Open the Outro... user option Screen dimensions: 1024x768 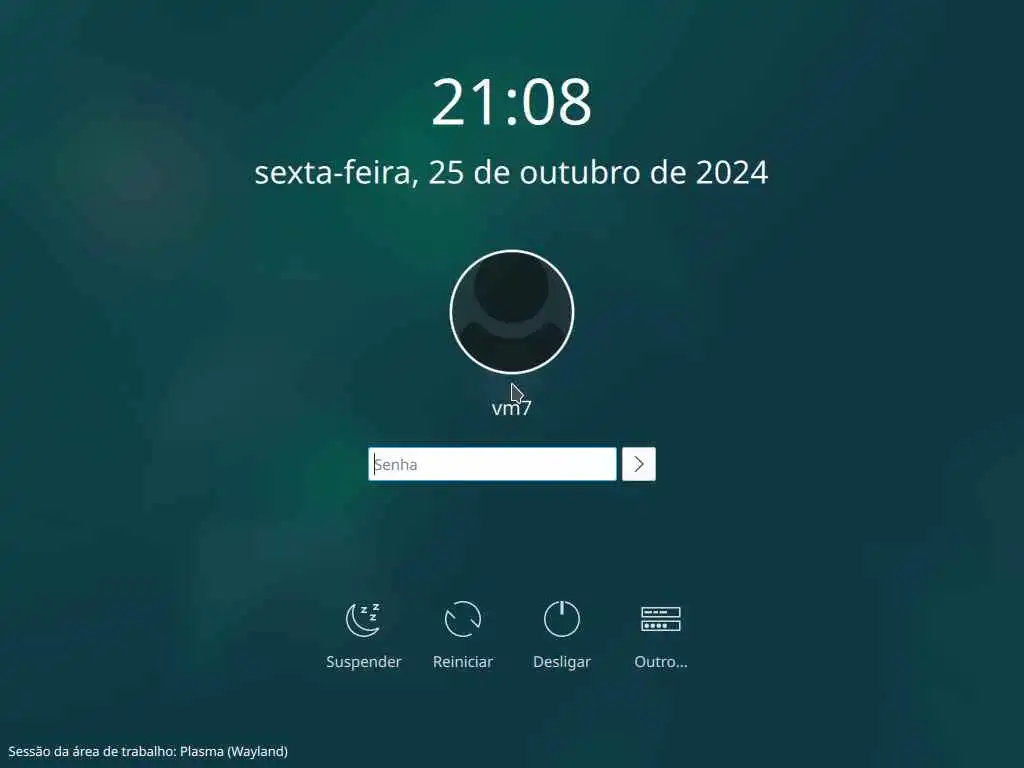[x=660, y=633]
